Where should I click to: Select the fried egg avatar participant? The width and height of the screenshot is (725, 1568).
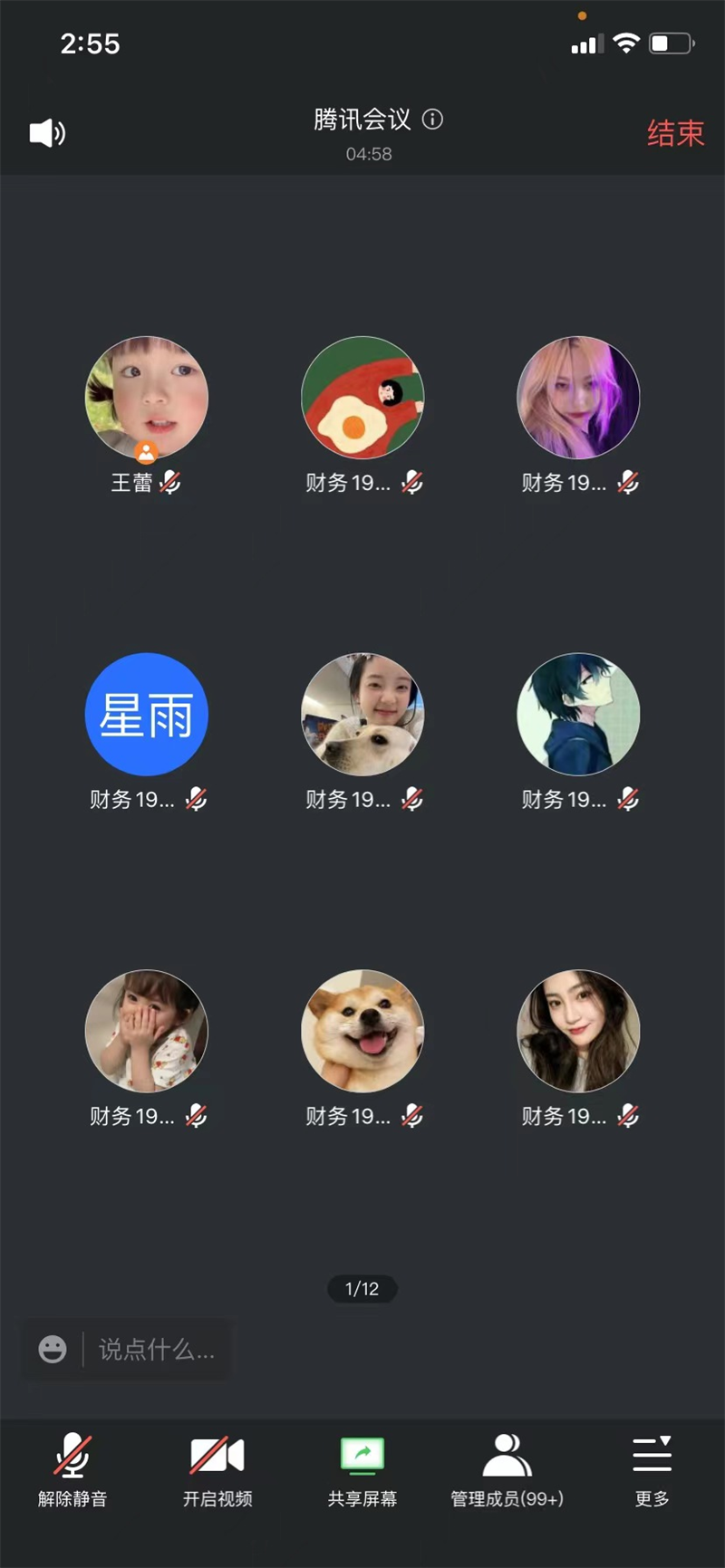[x=362, y=398]
